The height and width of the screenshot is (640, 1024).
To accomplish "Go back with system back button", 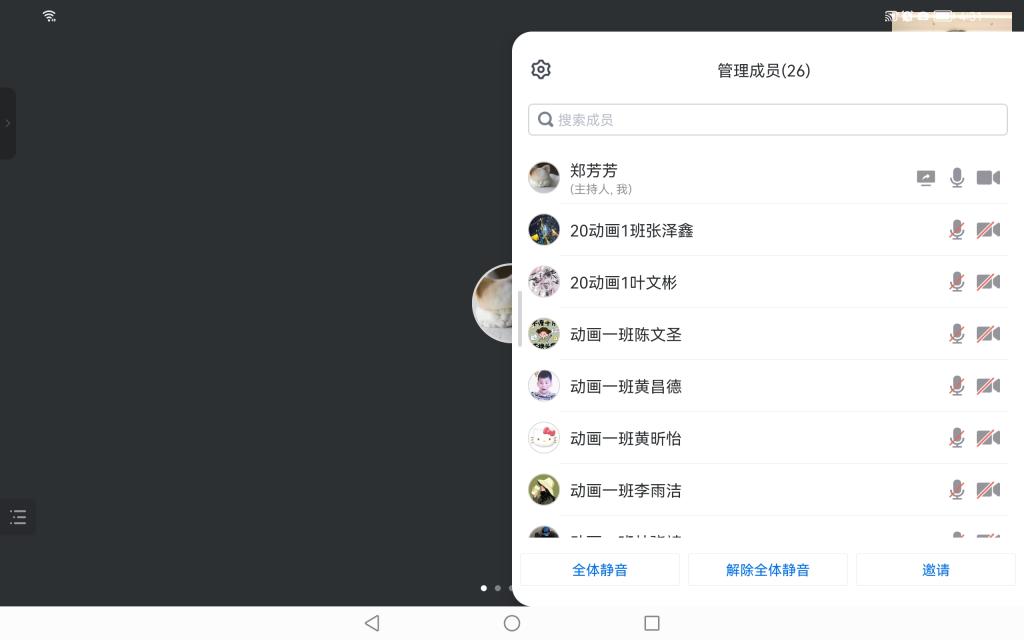I will tap(372, 623).
